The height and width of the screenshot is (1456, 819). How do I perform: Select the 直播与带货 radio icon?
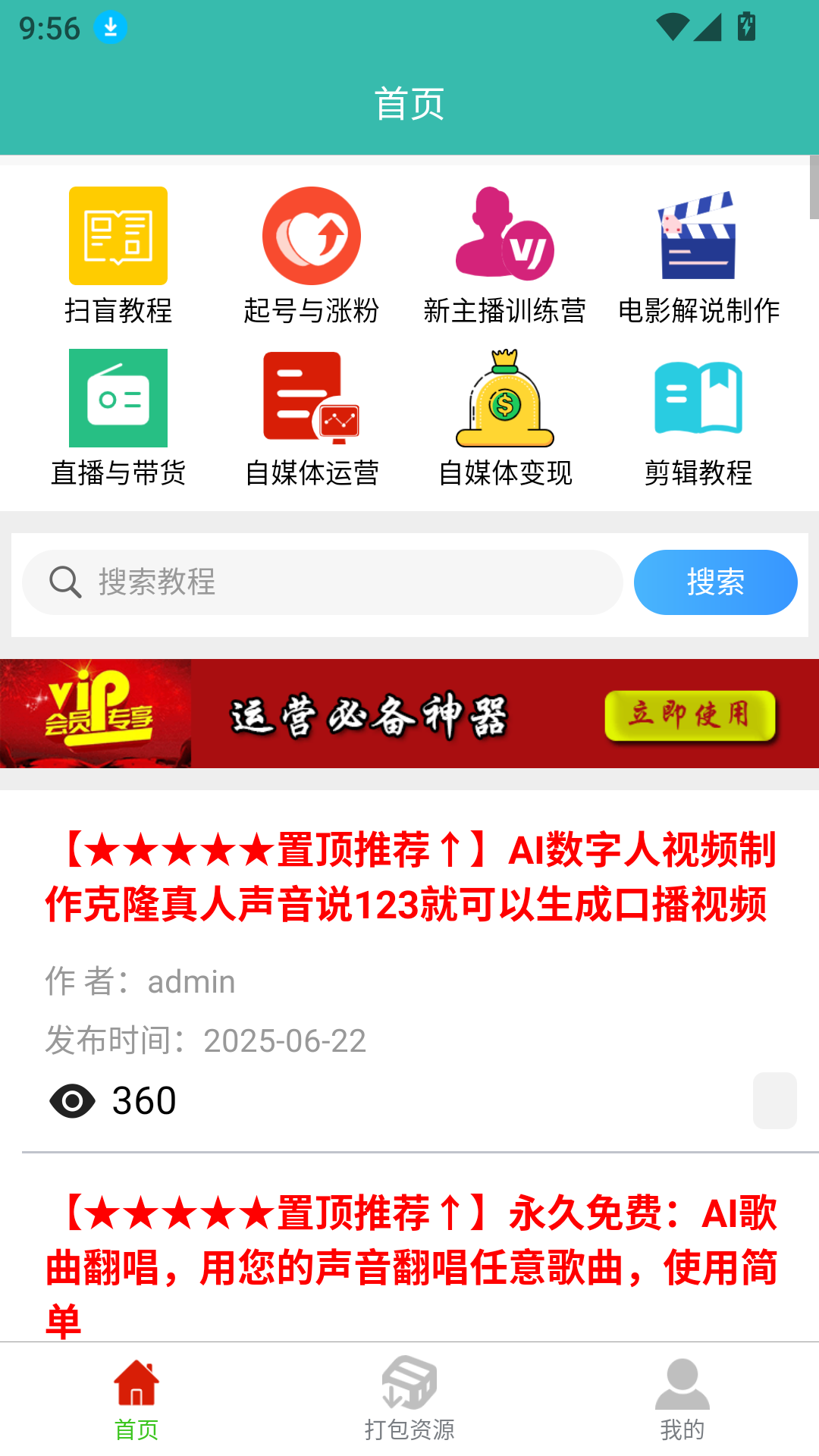[117, 400]
